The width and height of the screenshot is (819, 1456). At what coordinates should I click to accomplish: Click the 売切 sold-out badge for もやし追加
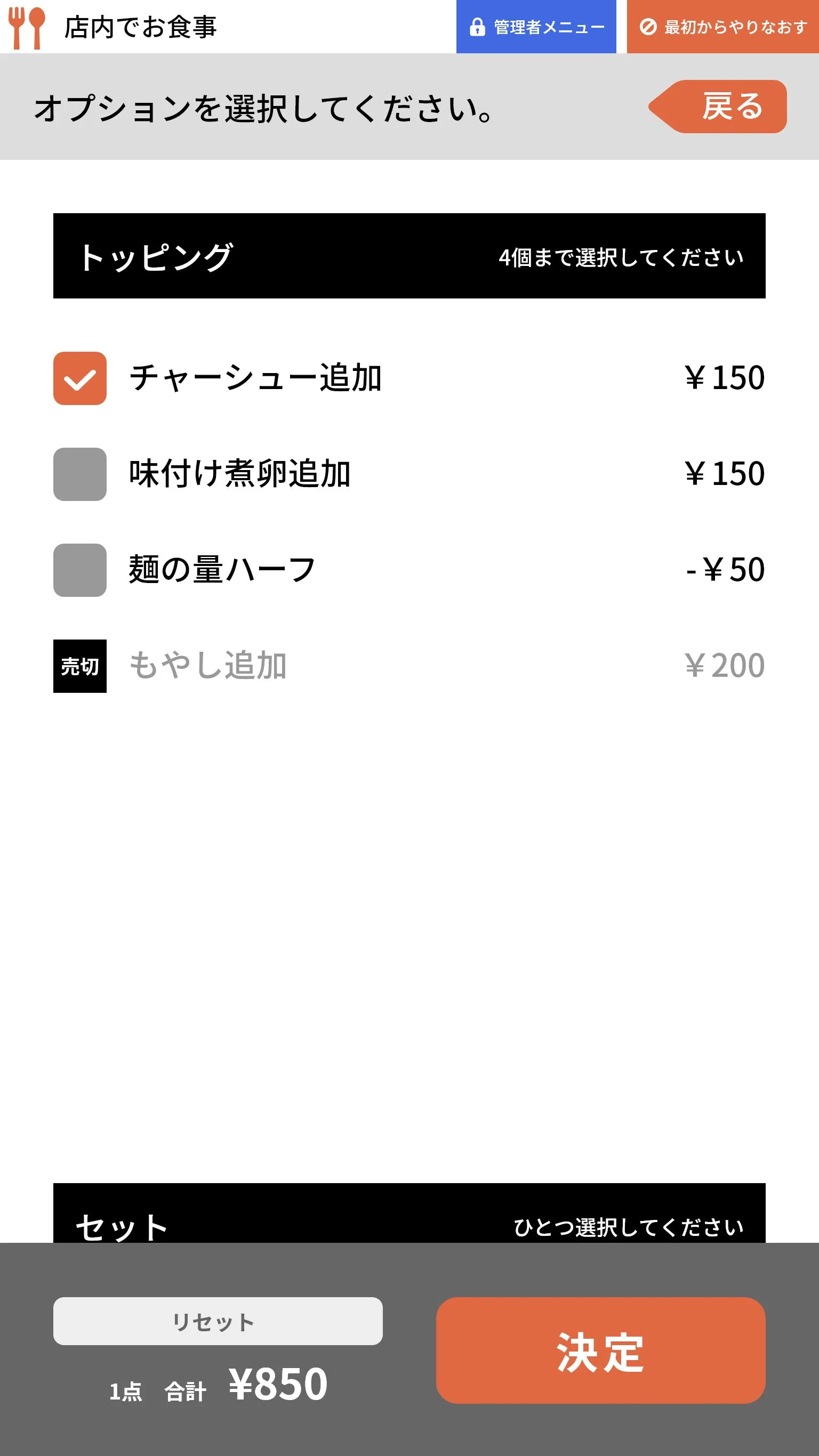[x=79, y=667]
